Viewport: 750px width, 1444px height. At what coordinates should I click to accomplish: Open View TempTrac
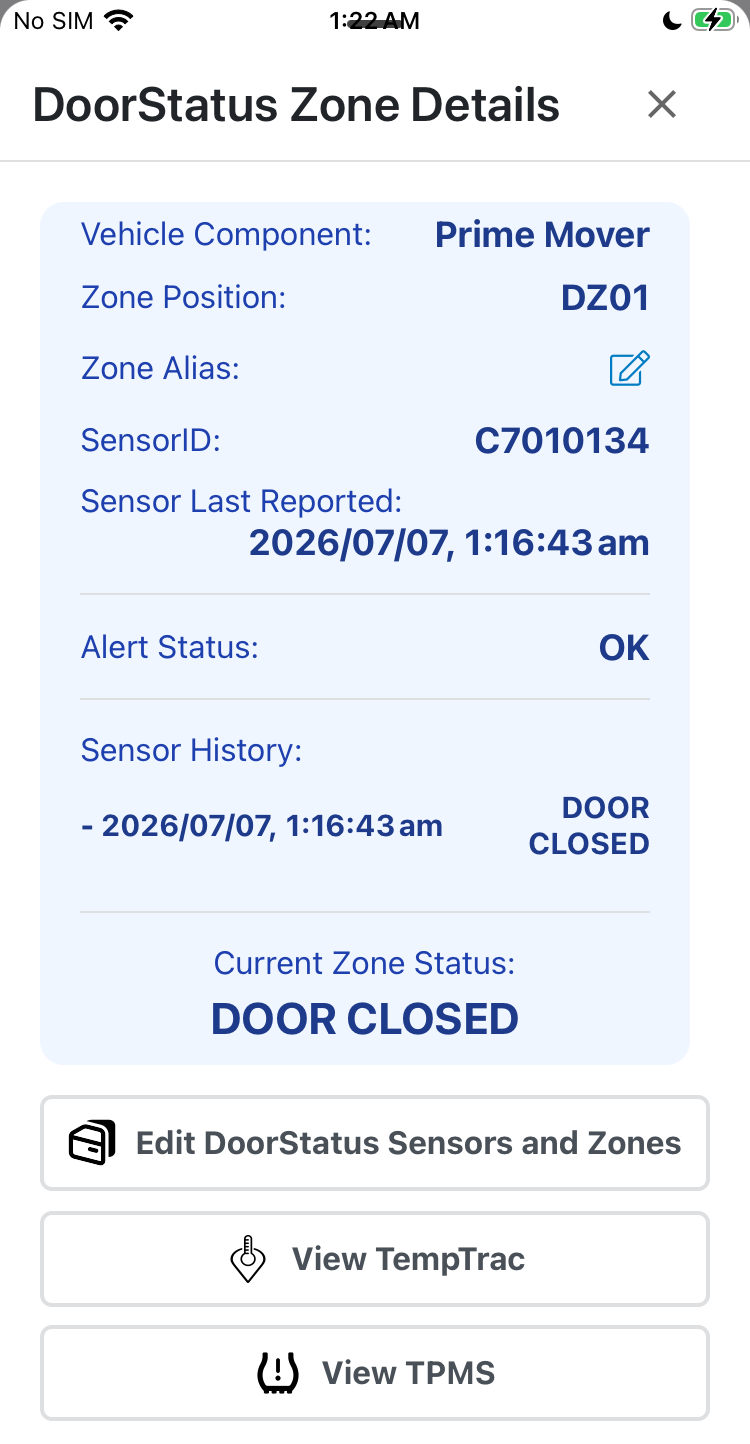375,1259
